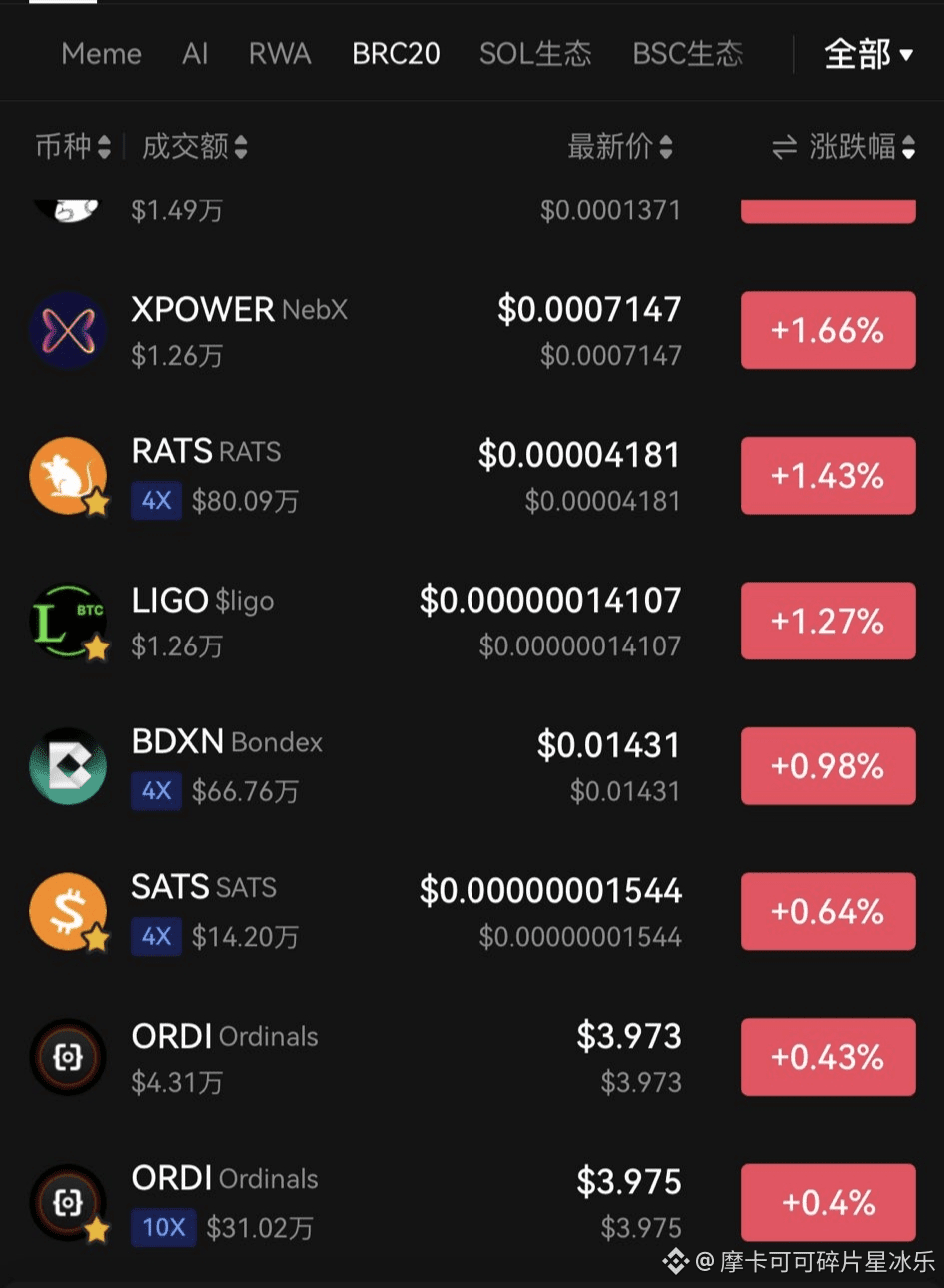Open the RWA category tab
The height and width of the screenshot is (1288, 944).
(280, 53)
